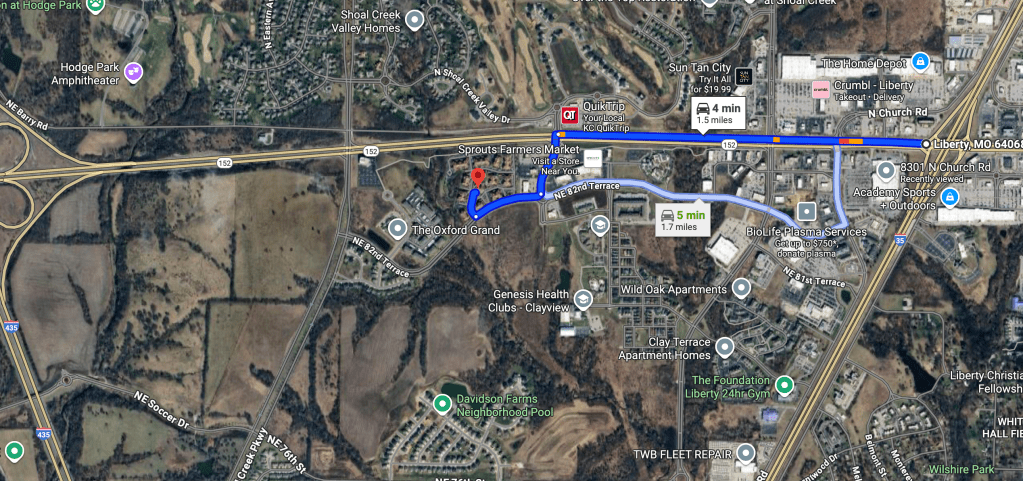The height and width of the screenshot is (481, 1023).
Task: Open the TWB FLEET REPAIR pin
Action: (745, 454)
